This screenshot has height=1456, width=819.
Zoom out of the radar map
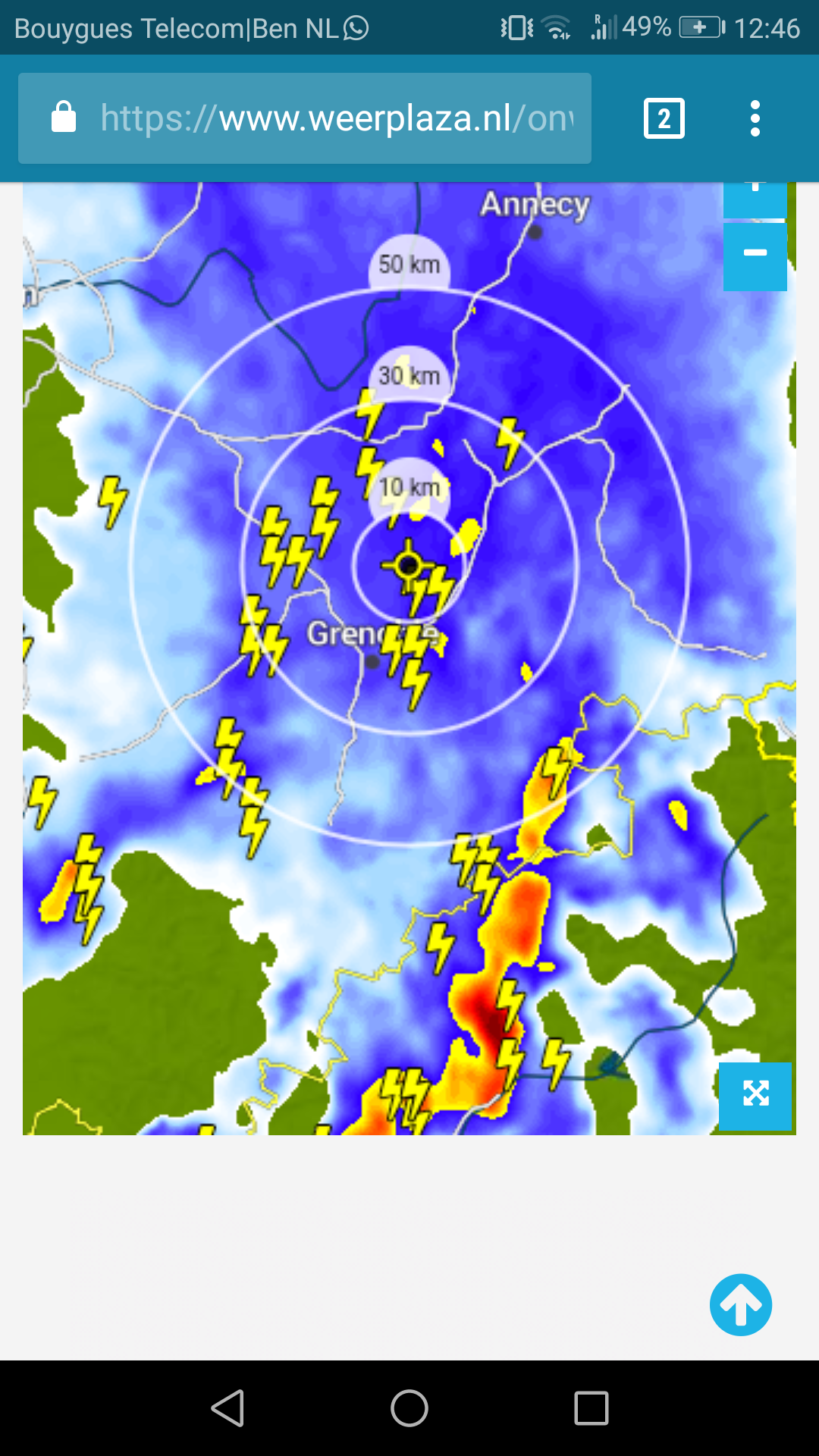click(755, 256)
